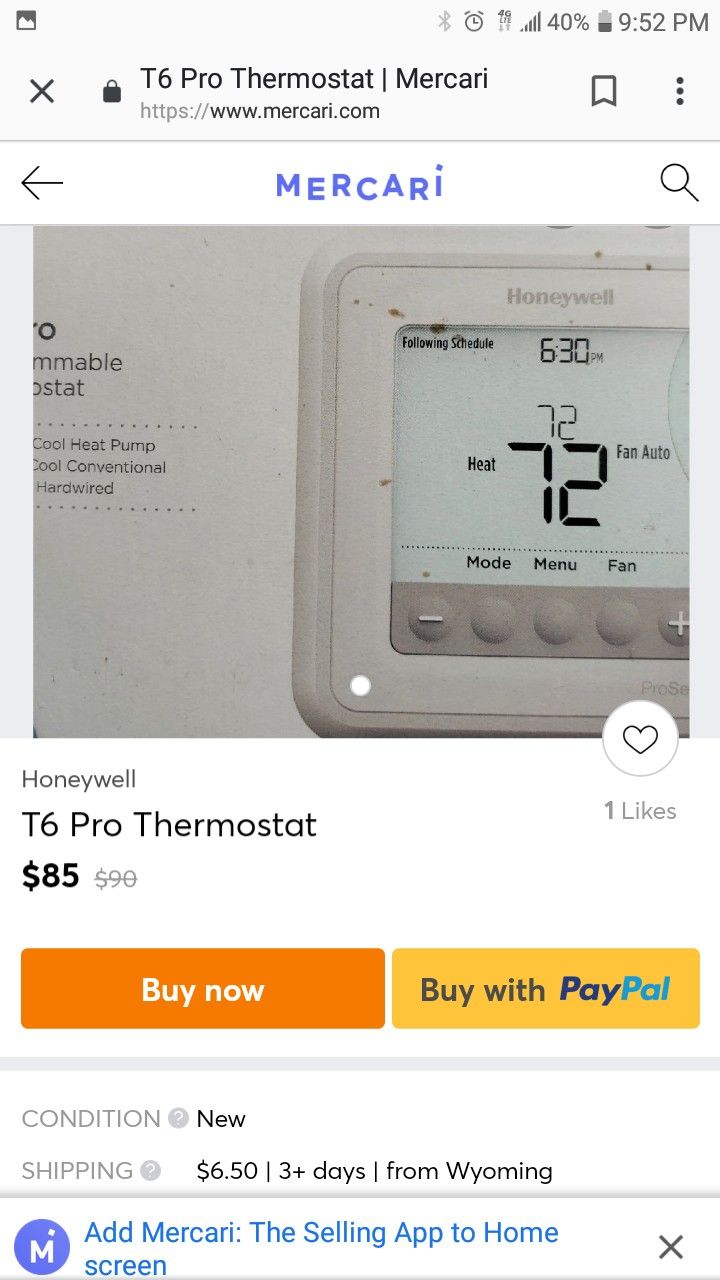Viewport: 720px width, 1280px height.
Task: Tap the screenshot notification icon in status bar
Action: (26, 19)
